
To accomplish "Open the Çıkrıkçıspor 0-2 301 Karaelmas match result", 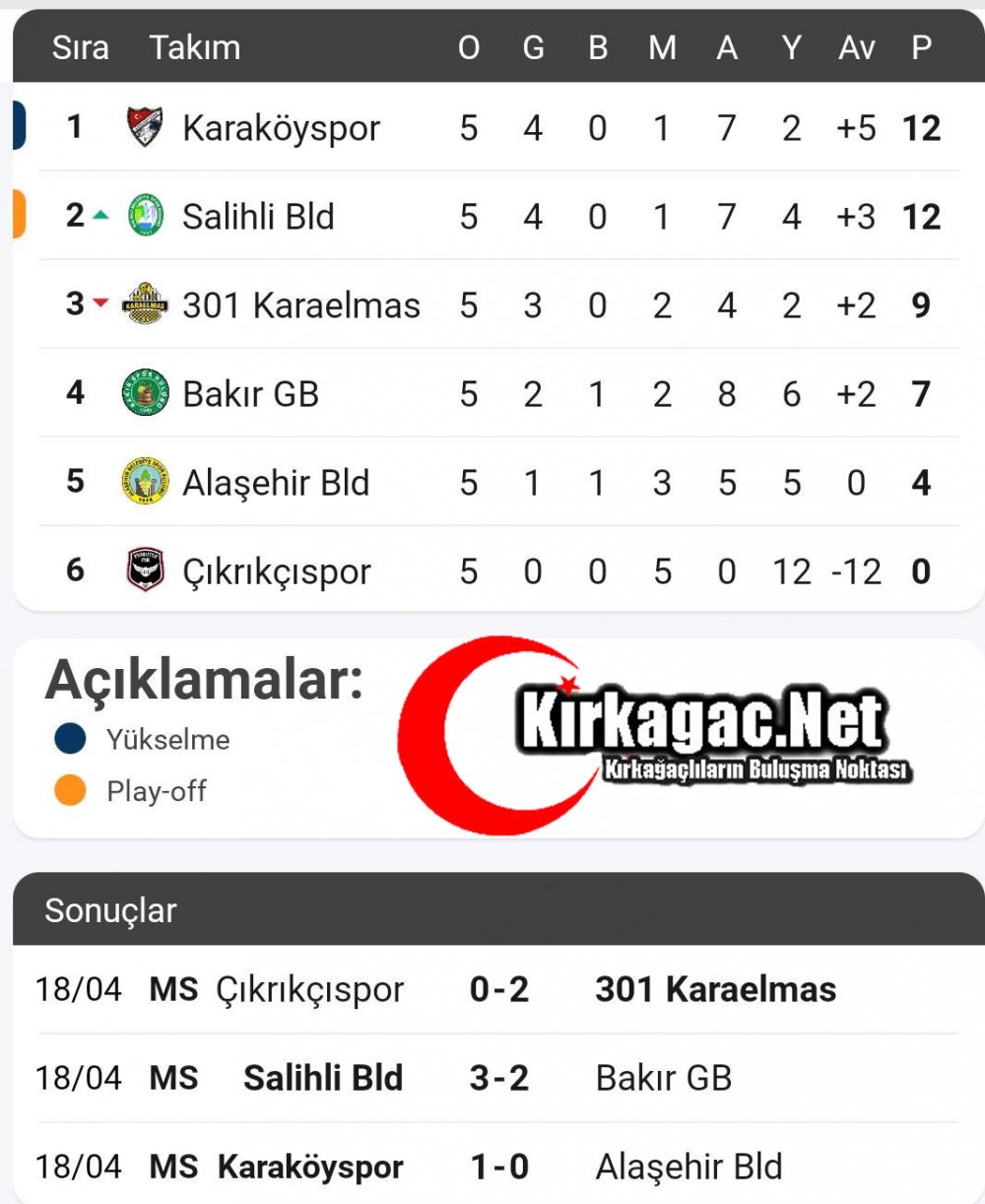I will 498,989.
